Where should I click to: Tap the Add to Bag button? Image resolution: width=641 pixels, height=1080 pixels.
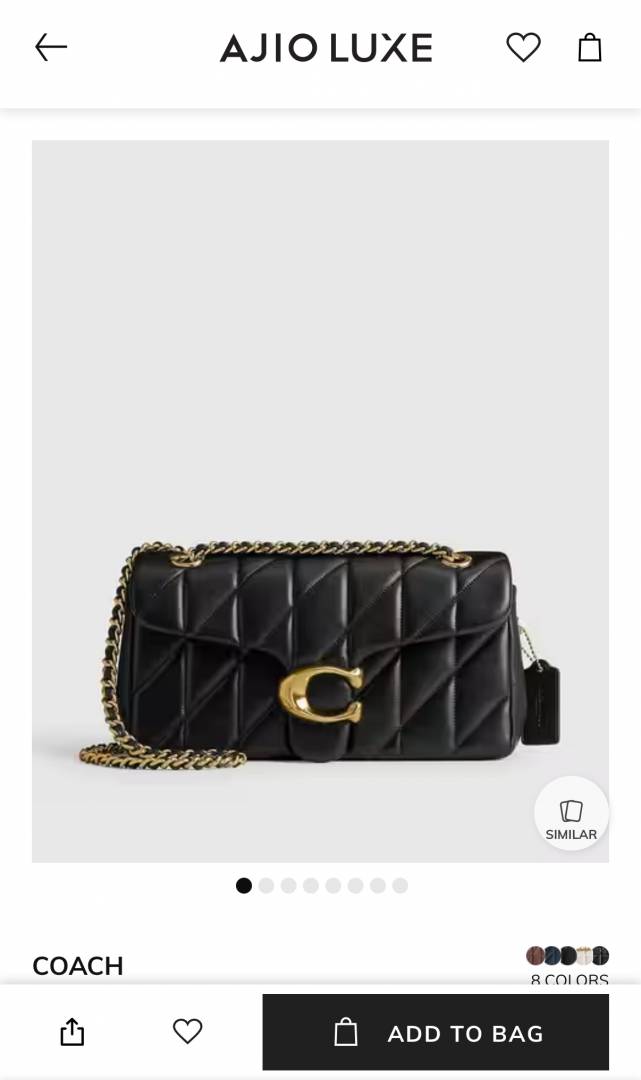click(x=435, y=1033)
